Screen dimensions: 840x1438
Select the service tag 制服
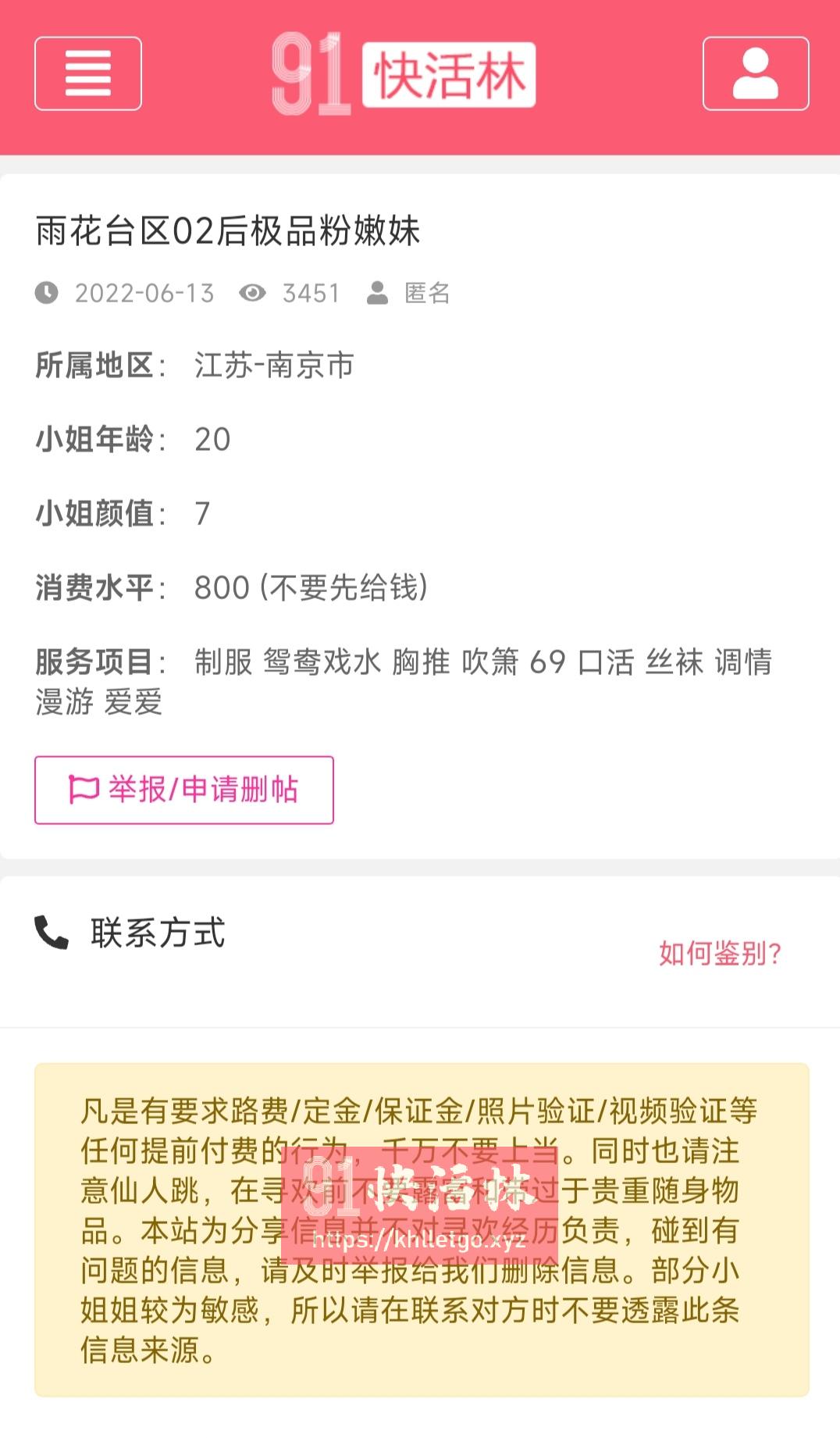[x=221, y=663]
